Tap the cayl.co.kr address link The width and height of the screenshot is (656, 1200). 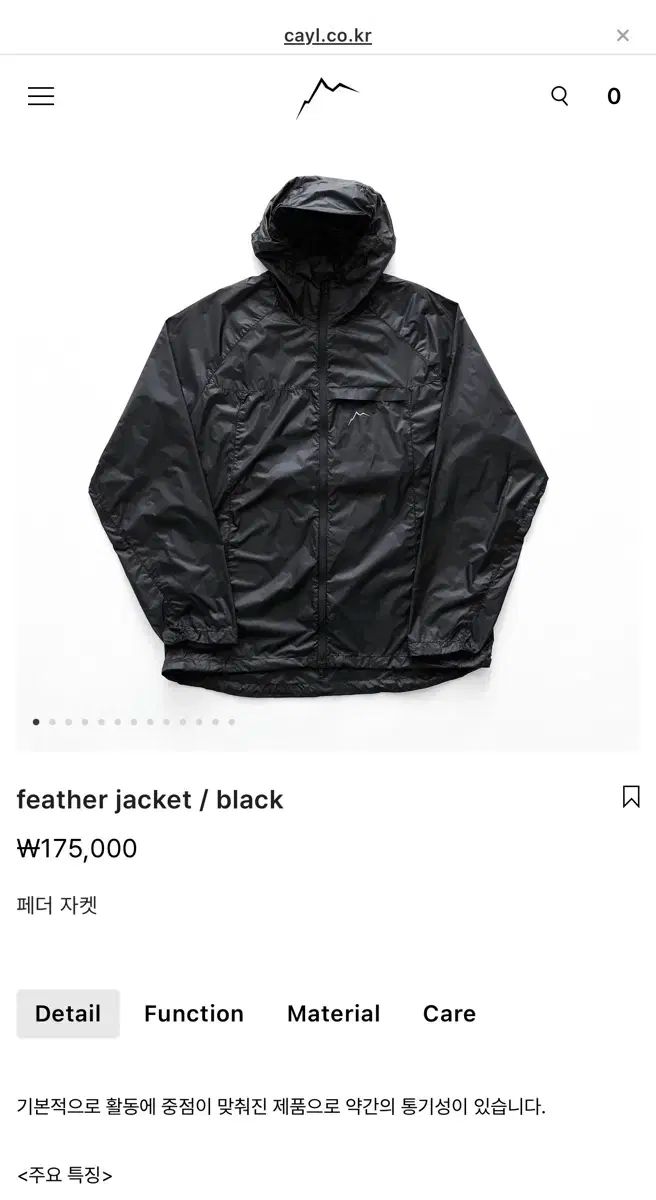coord(328,36)
